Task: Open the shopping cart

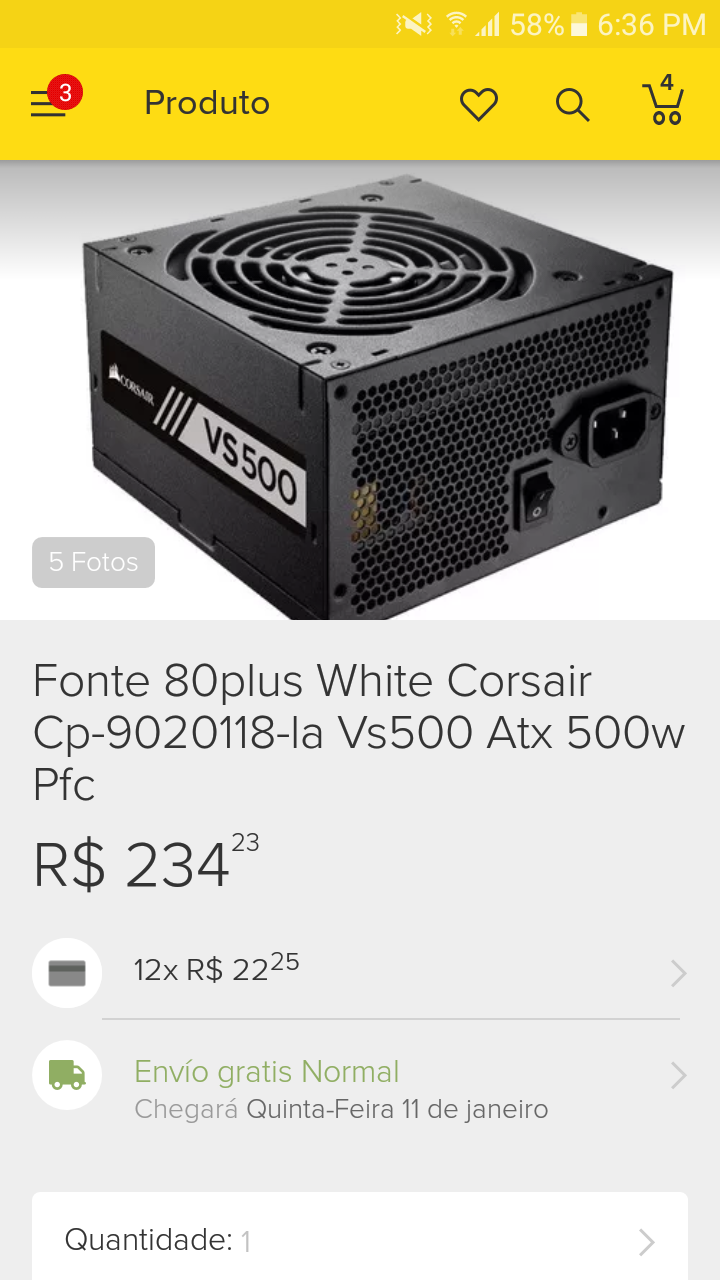Action: pyautogui.click(x=664, y=100)
